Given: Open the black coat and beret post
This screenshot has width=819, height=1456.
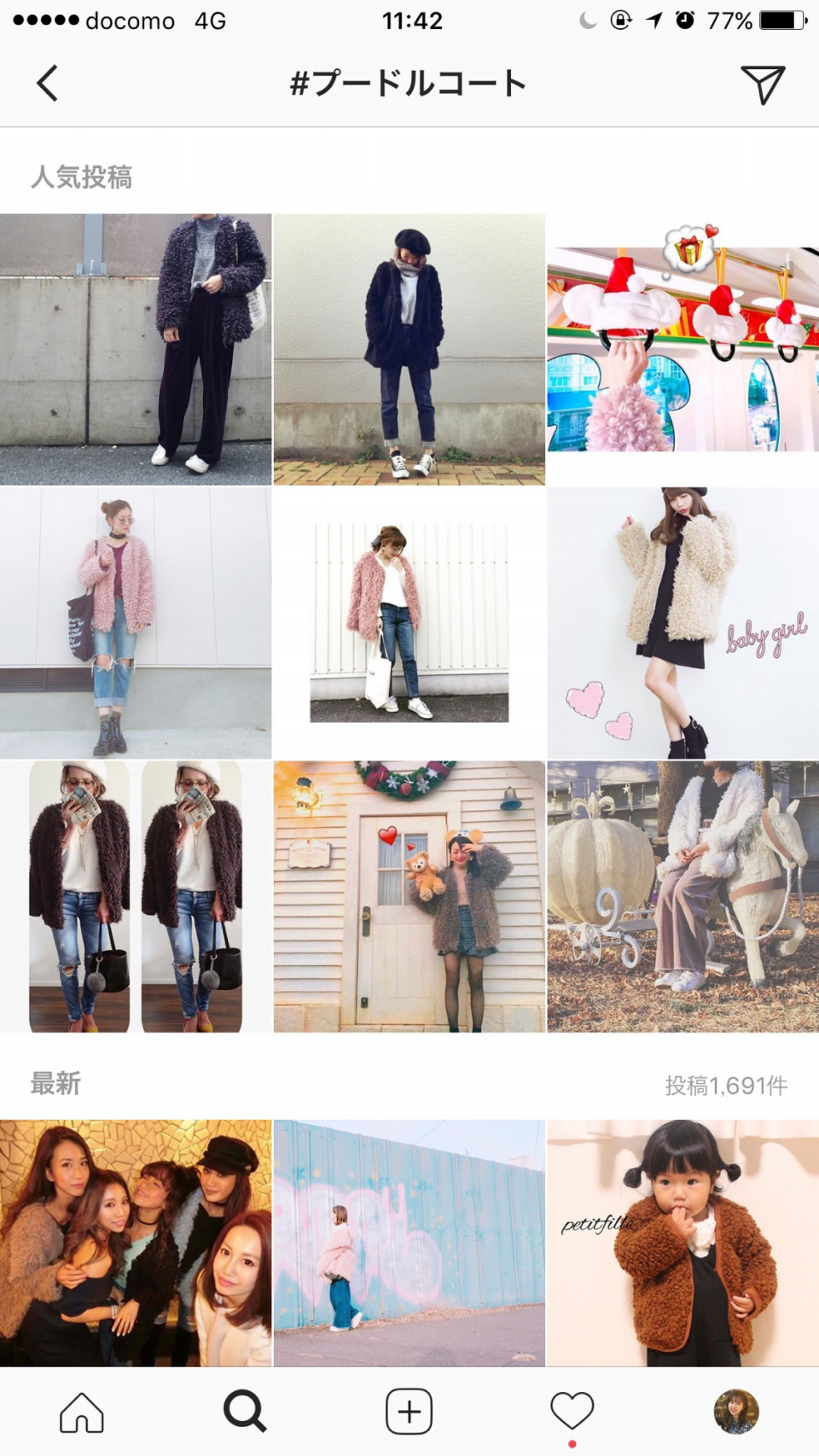Looking at the screenshot, I should coord(409,349).
